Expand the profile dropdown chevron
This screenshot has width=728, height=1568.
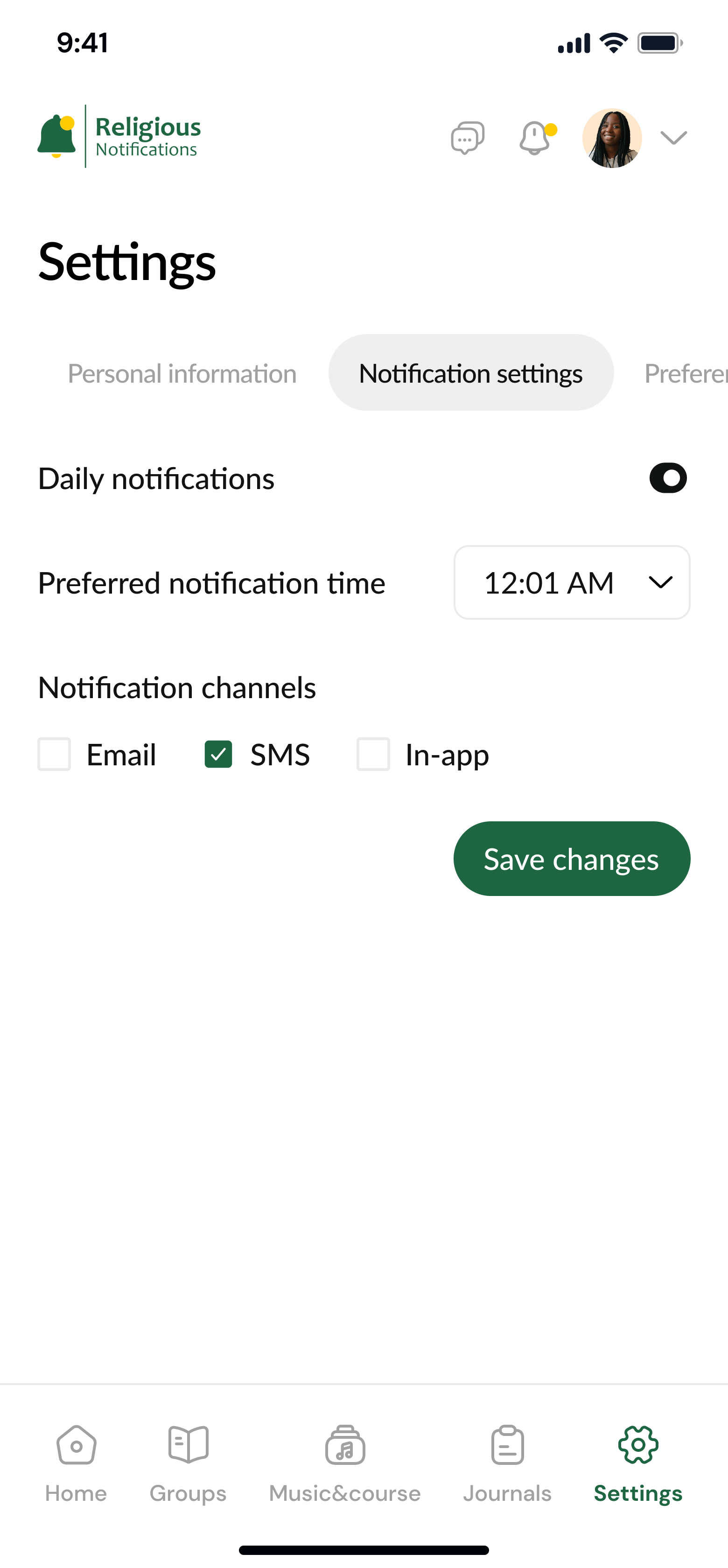tap(674, 138)
